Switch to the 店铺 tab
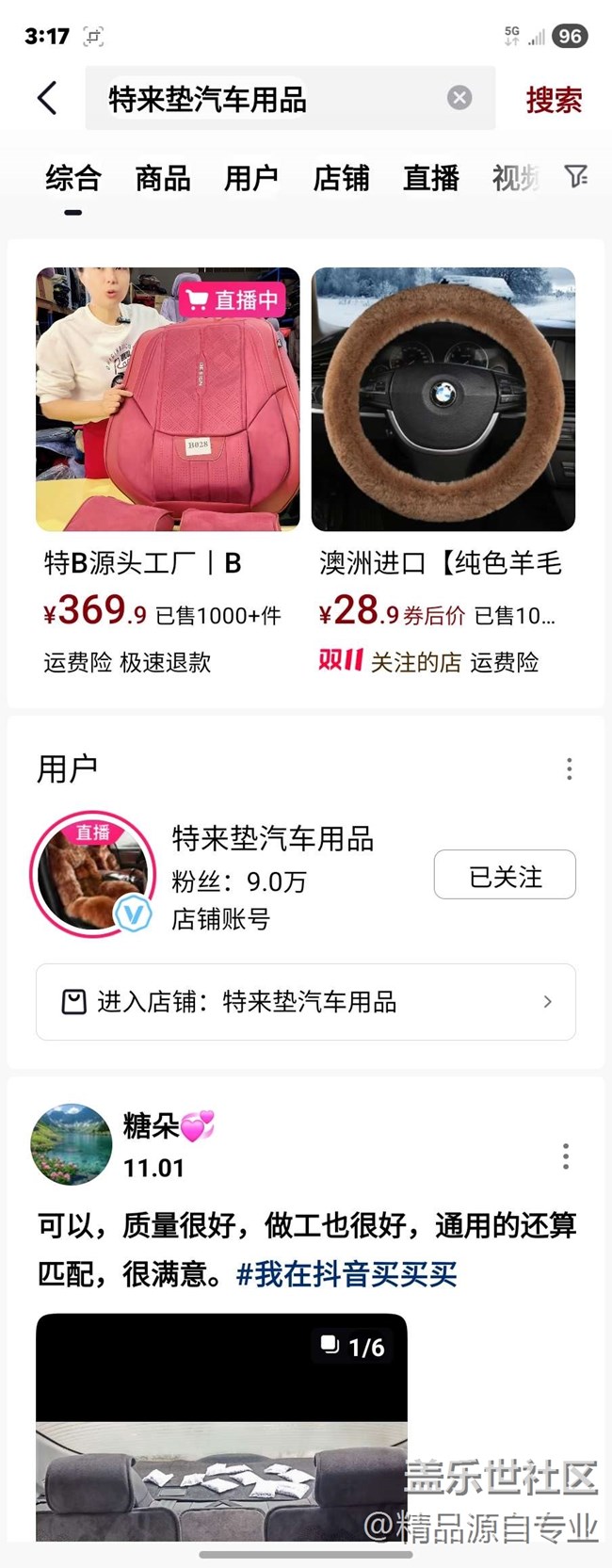Image resolution: width=612 pixels, height=1568 pixels. (x=341, y=178)
